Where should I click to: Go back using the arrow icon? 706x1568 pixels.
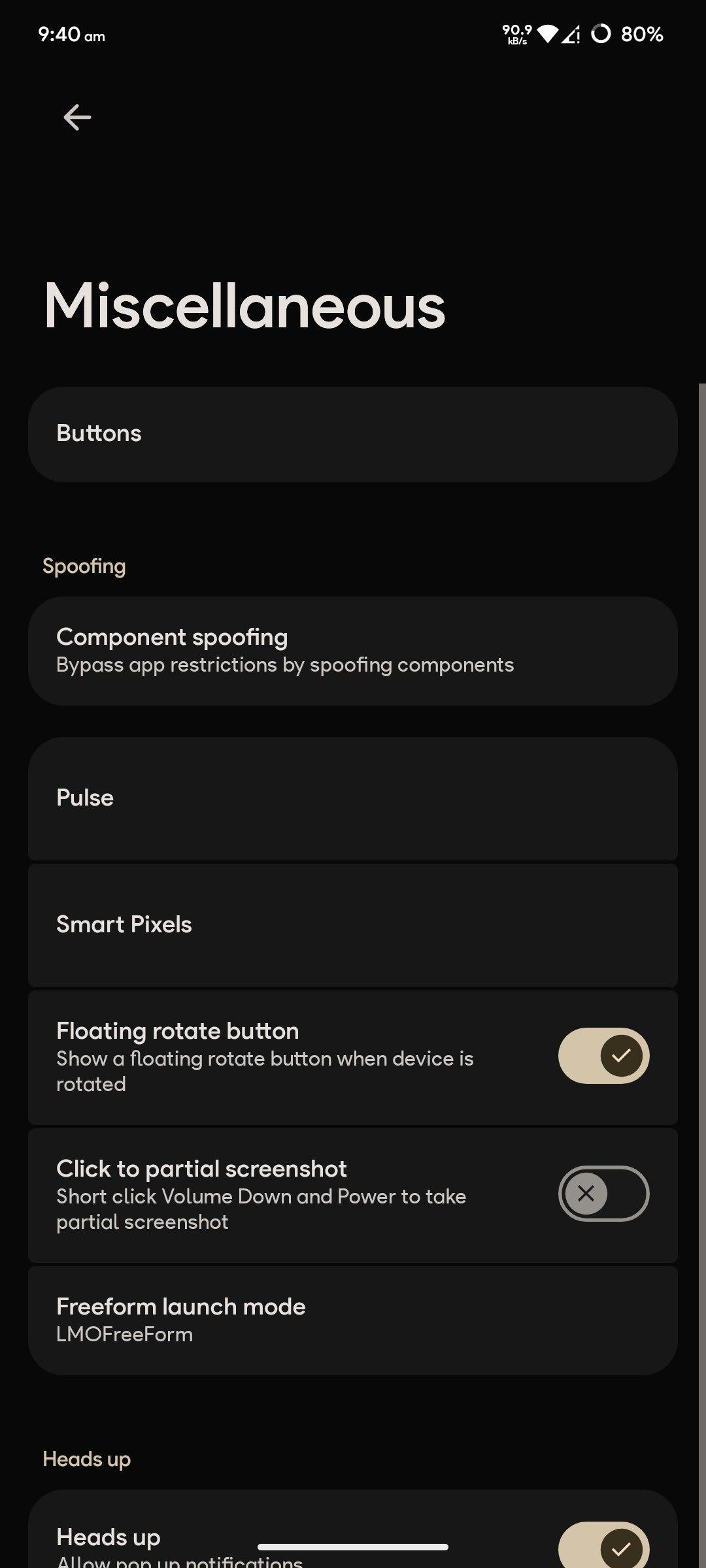coord(77,118)
